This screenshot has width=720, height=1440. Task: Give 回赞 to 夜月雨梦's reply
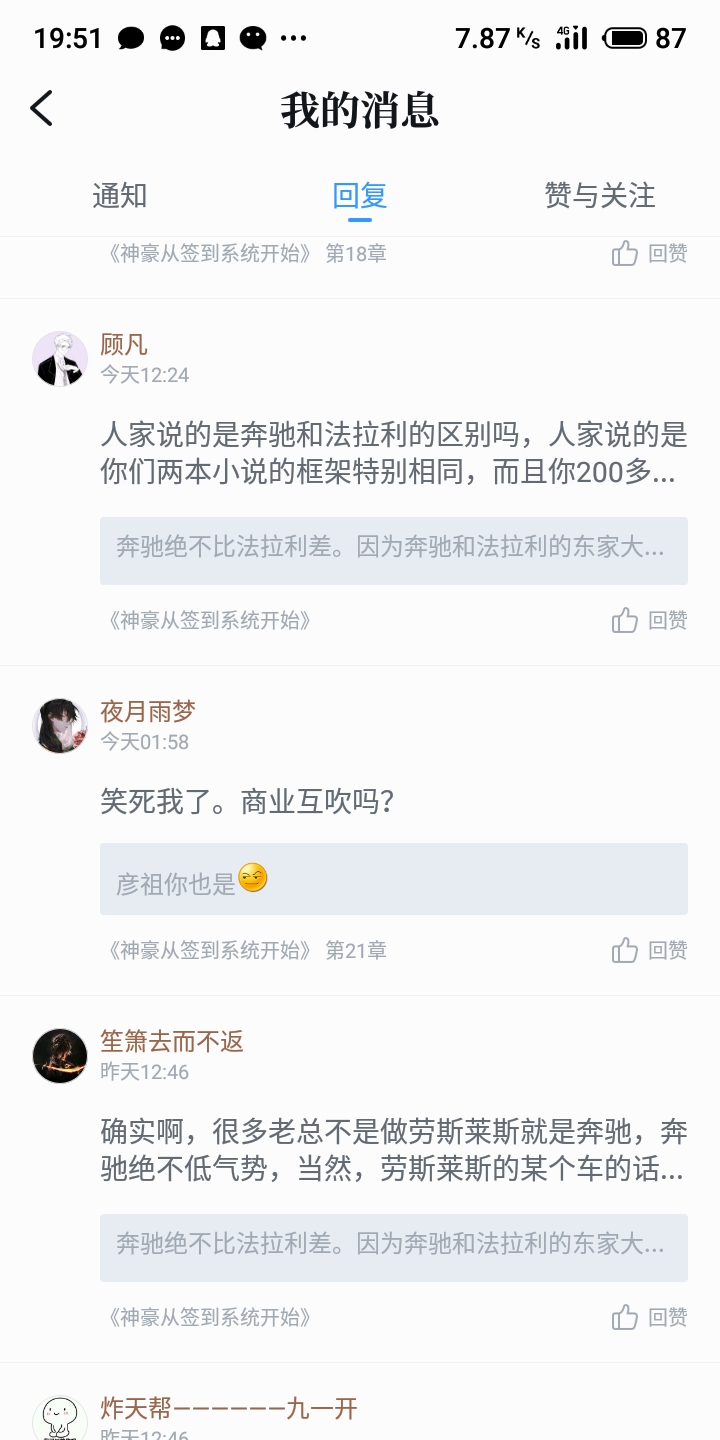[x=650, y=950]
